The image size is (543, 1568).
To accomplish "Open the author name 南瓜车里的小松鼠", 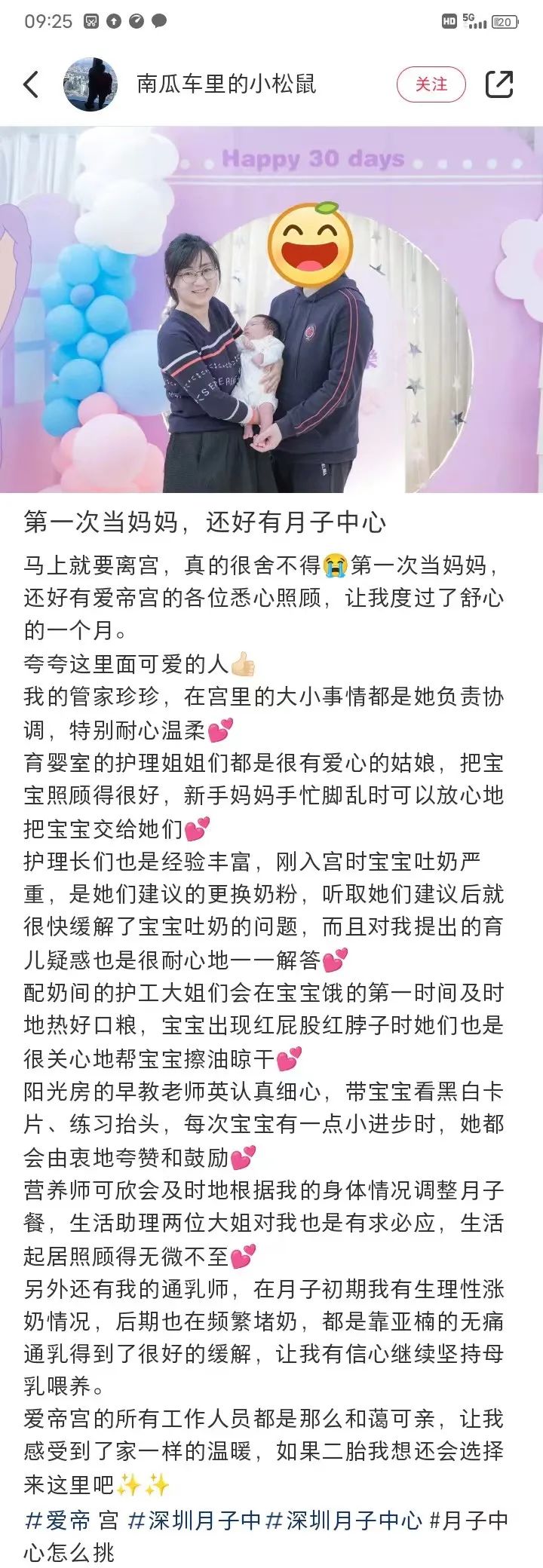I will tap(226, 84).
